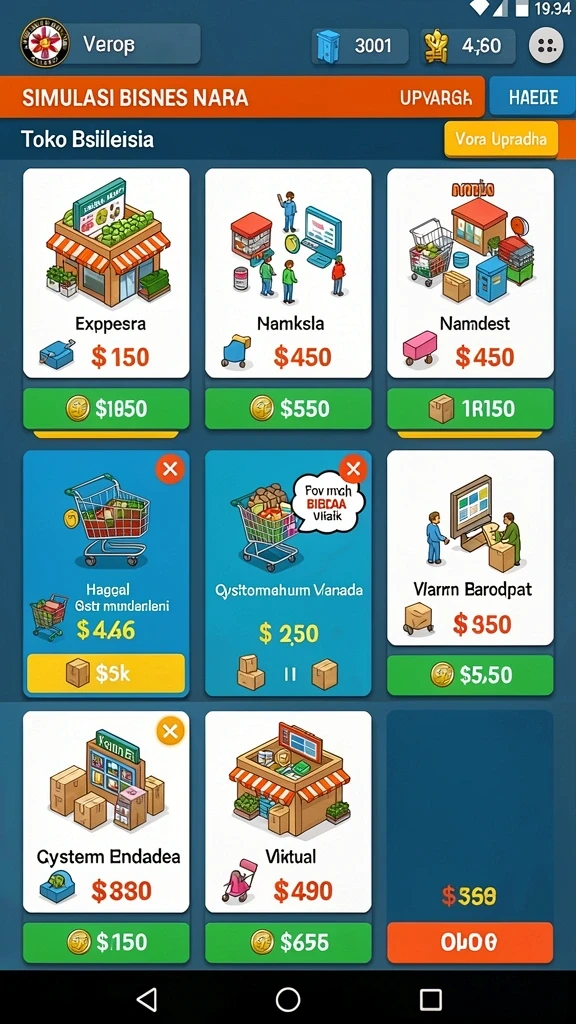The image size is (576, 1024).
Task: Close the Cystem Endadea card
Action: (170, 731)
